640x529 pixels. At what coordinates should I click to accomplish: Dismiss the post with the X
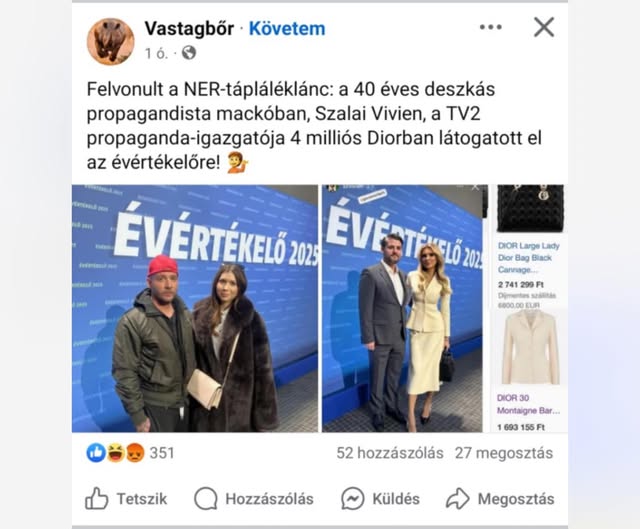point(543,28)
